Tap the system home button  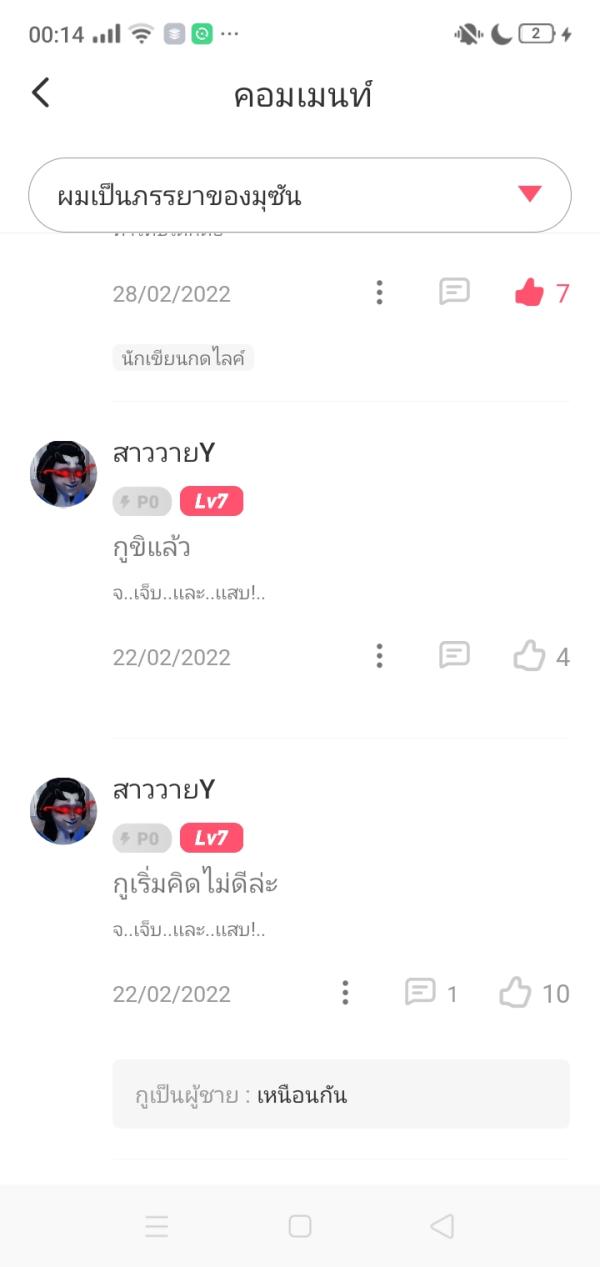(300, 1226)
